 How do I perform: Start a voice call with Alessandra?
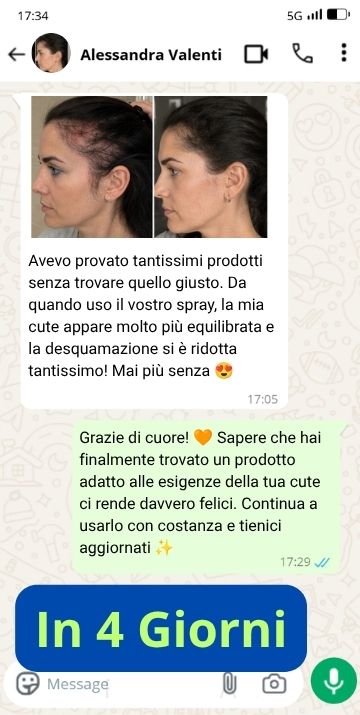coord(303,54)
